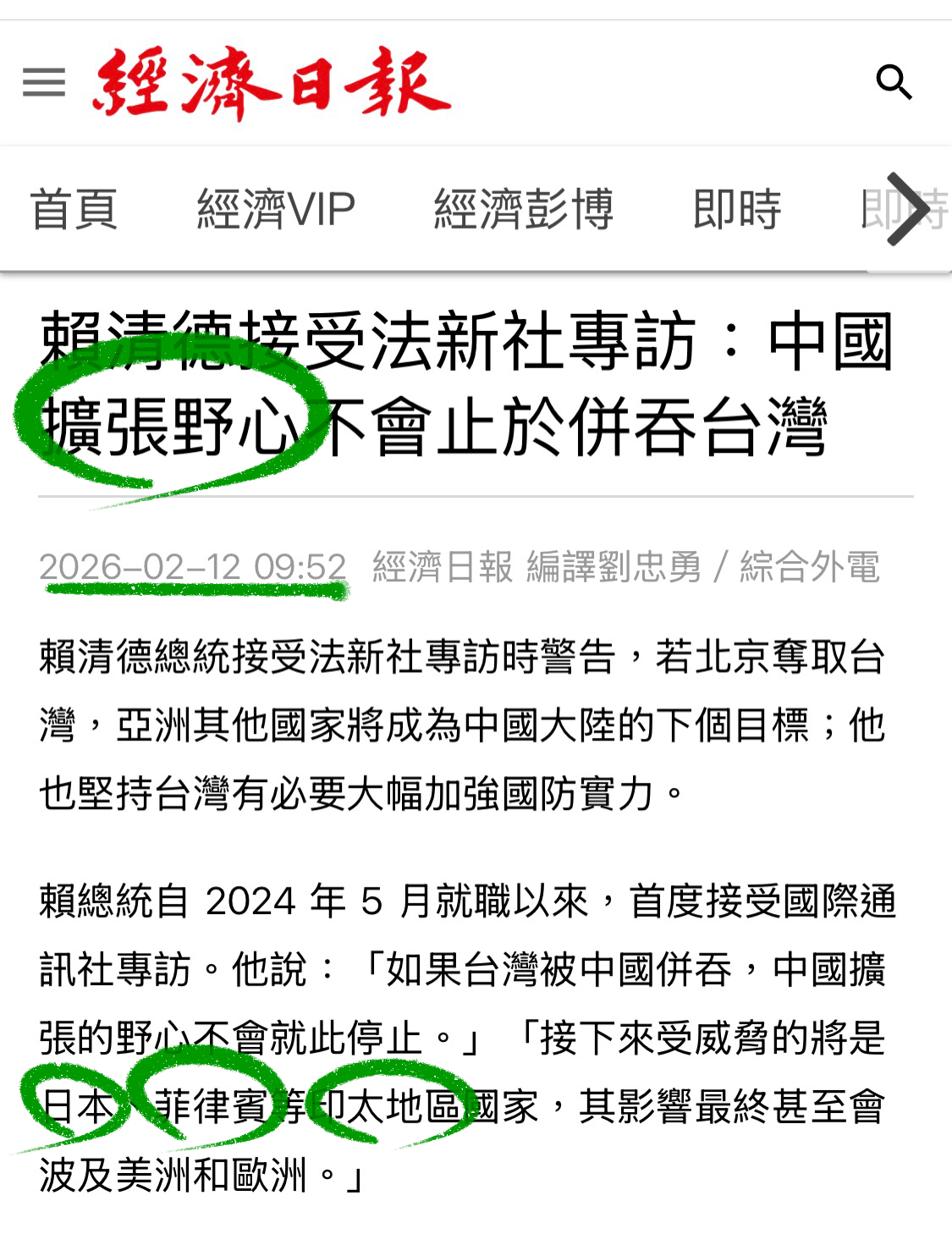This screenshot has height=1234, width=952.
Task: Open the 經濟彭博 tab
Action: coord(523,209)
